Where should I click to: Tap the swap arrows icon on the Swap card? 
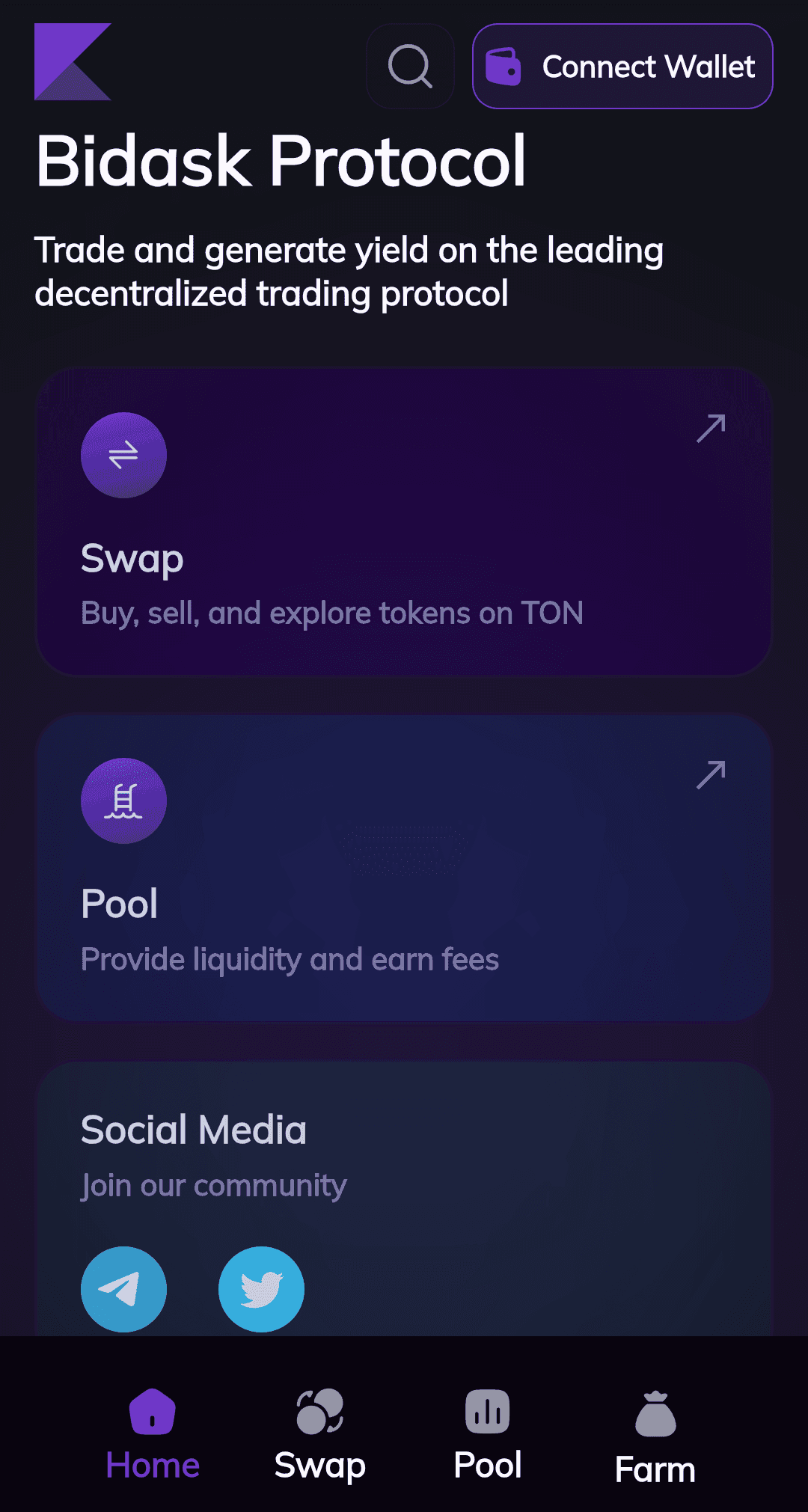123,454
